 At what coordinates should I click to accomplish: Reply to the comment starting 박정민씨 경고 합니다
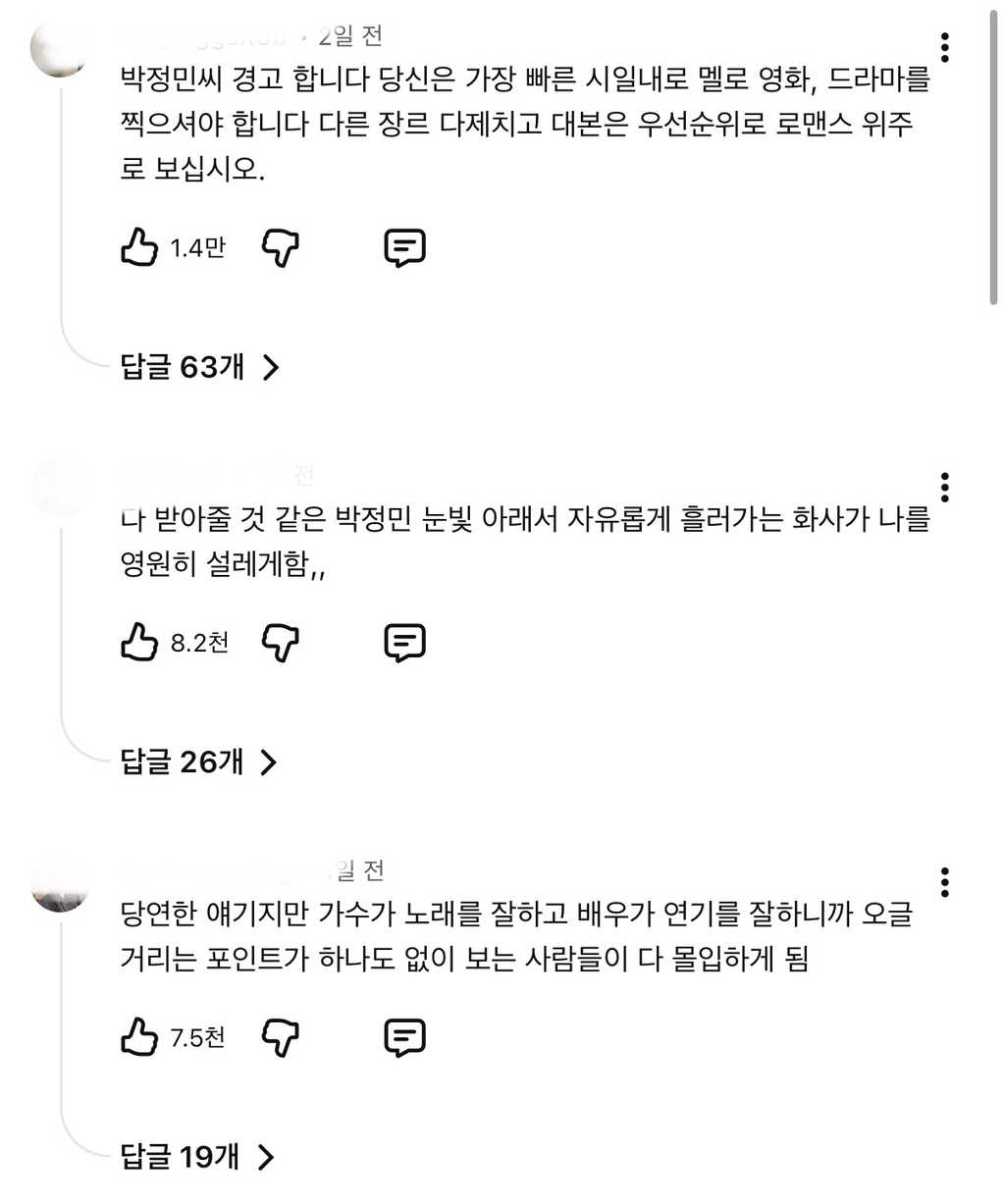click(404, 248)
